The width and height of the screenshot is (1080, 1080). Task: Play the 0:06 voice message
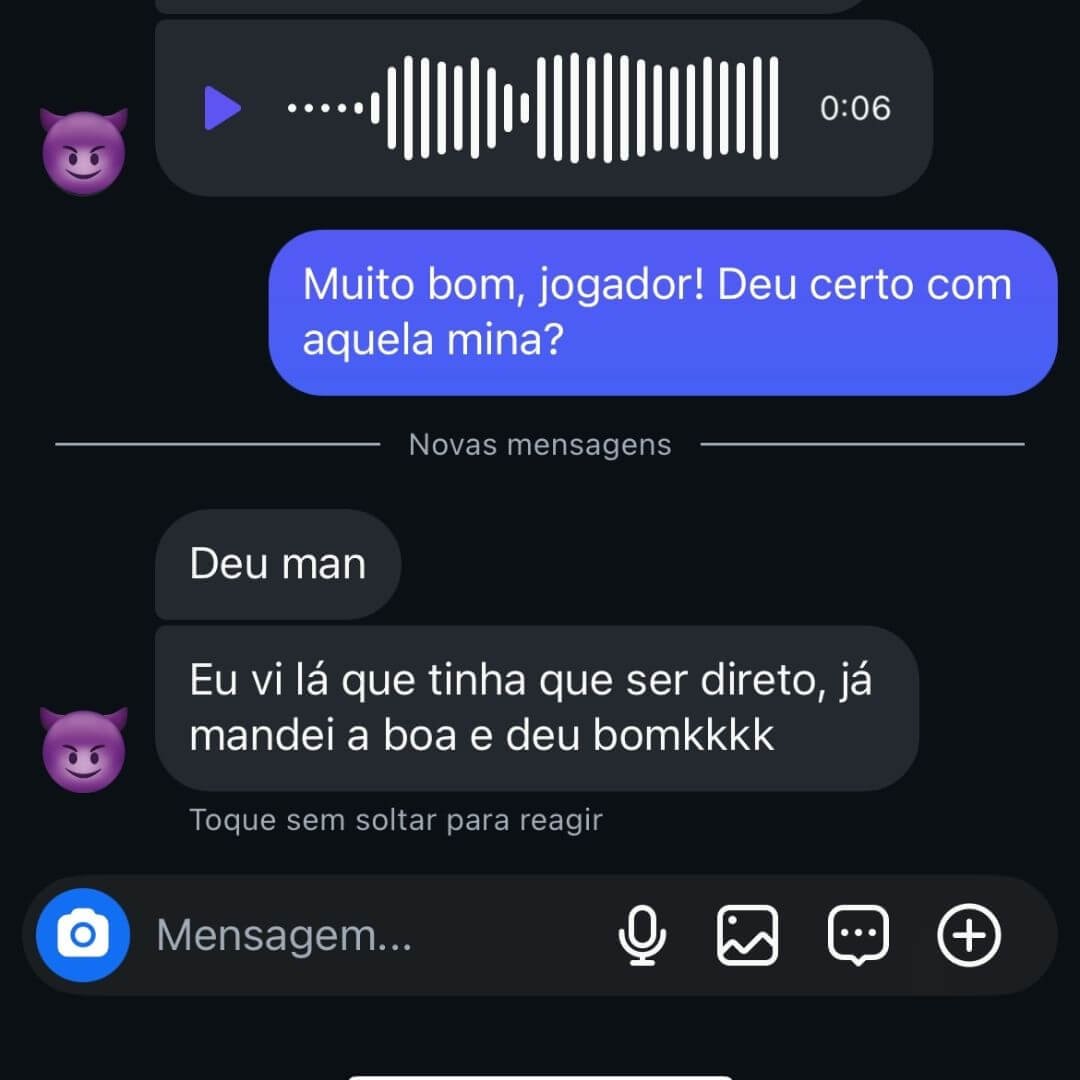tap(222, 108)
